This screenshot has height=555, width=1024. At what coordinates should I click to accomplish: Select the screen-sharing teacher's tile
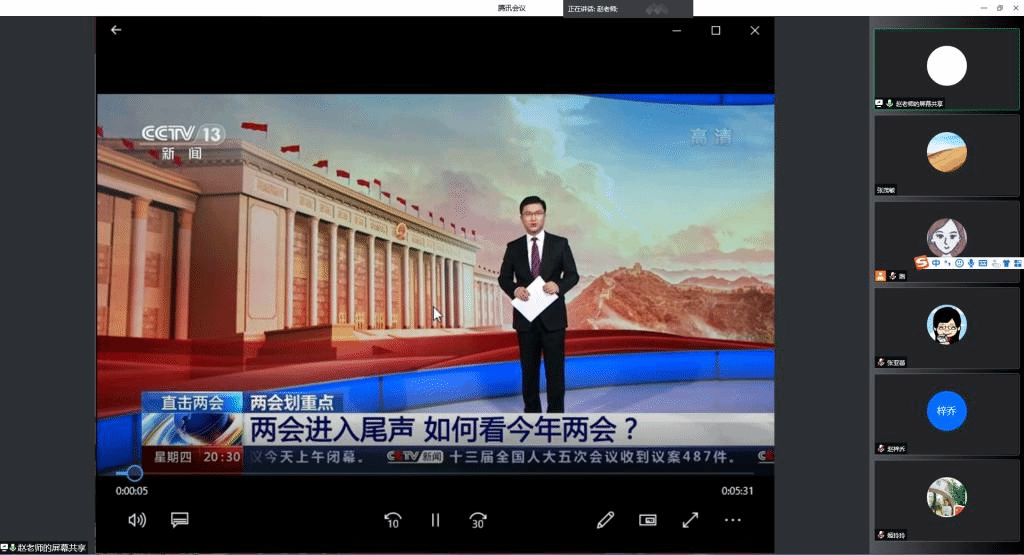coord(946,67)
